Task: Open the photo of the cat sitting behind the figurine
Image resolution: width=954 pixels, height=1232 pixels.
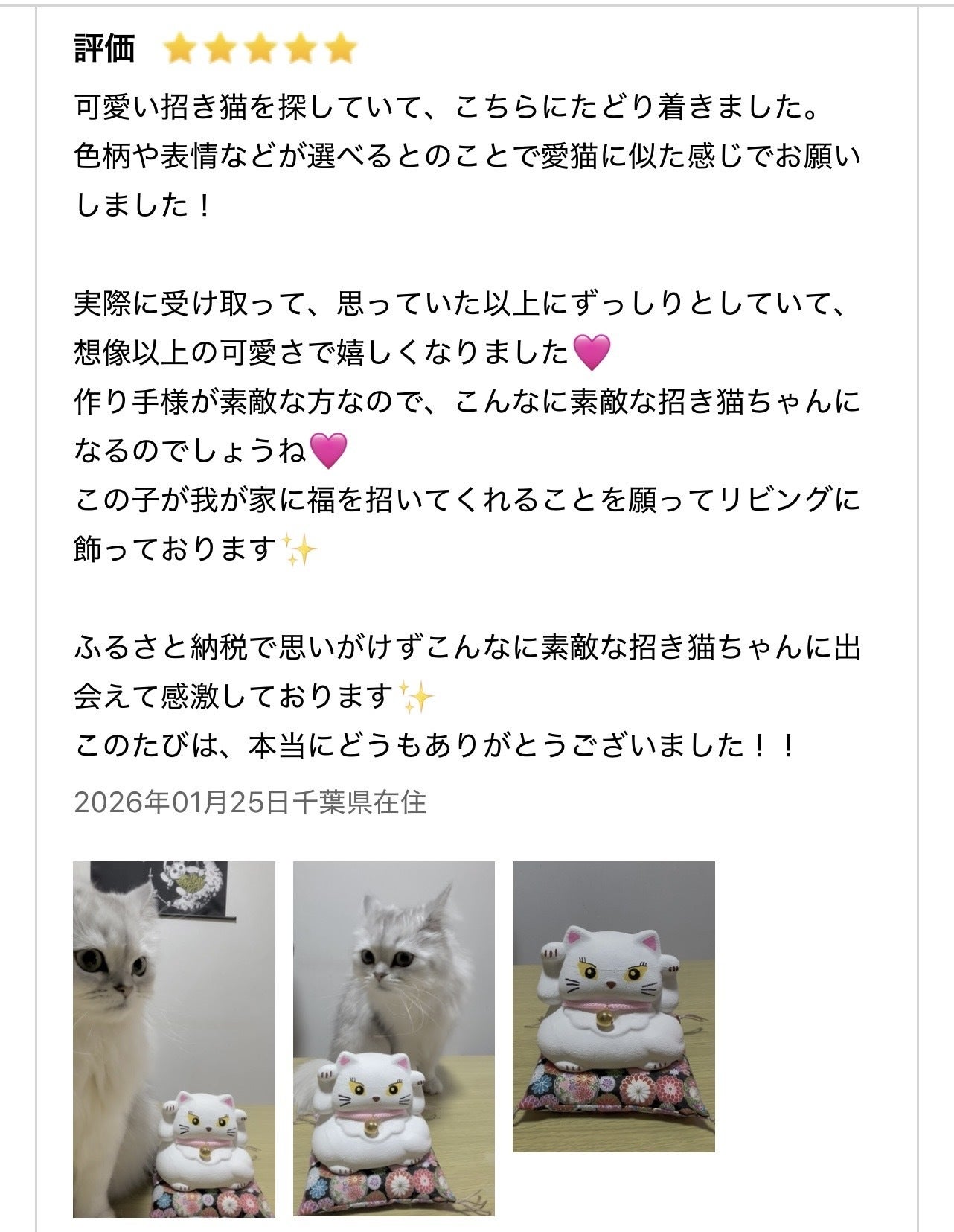Action: (x=394, y=1038)
